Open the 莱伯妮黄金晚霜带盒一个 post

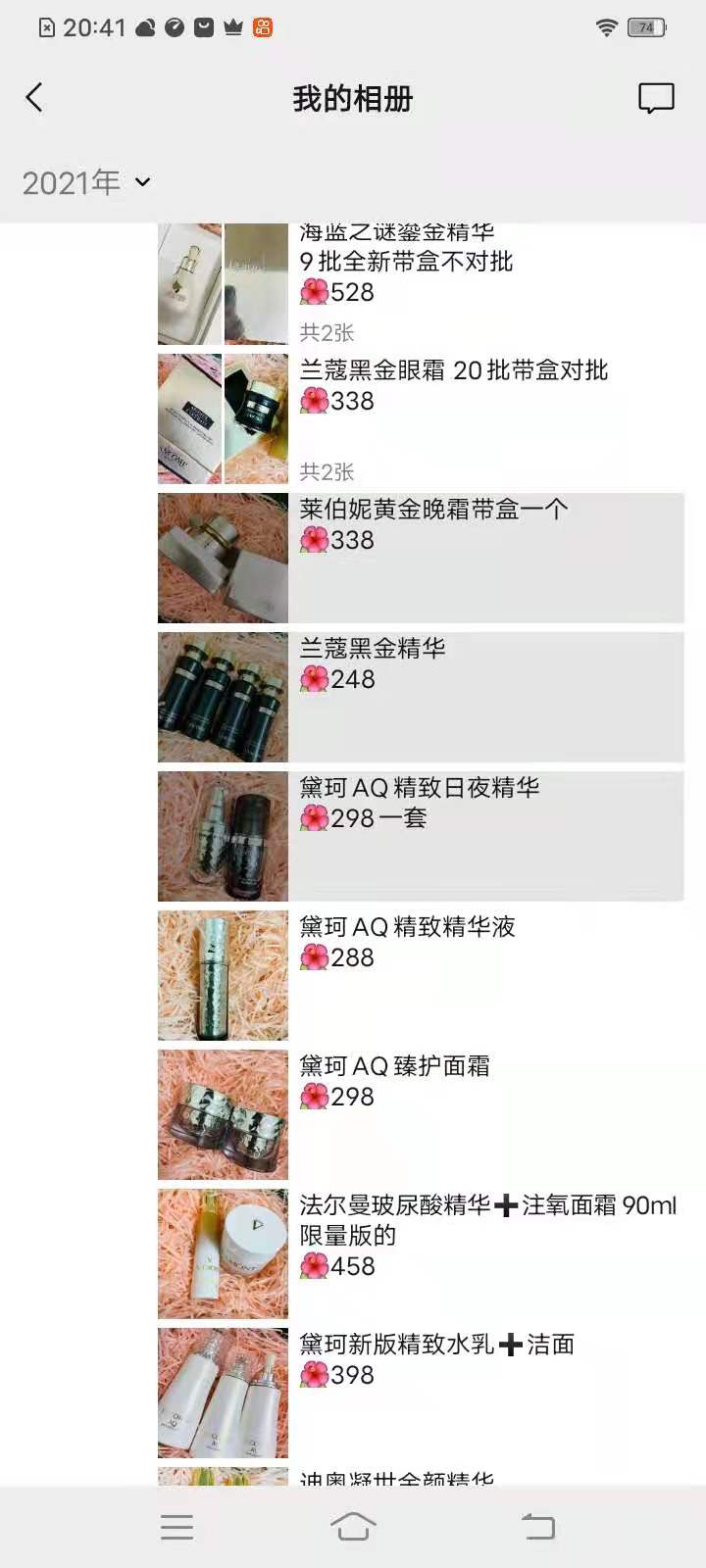coord(422,558)
